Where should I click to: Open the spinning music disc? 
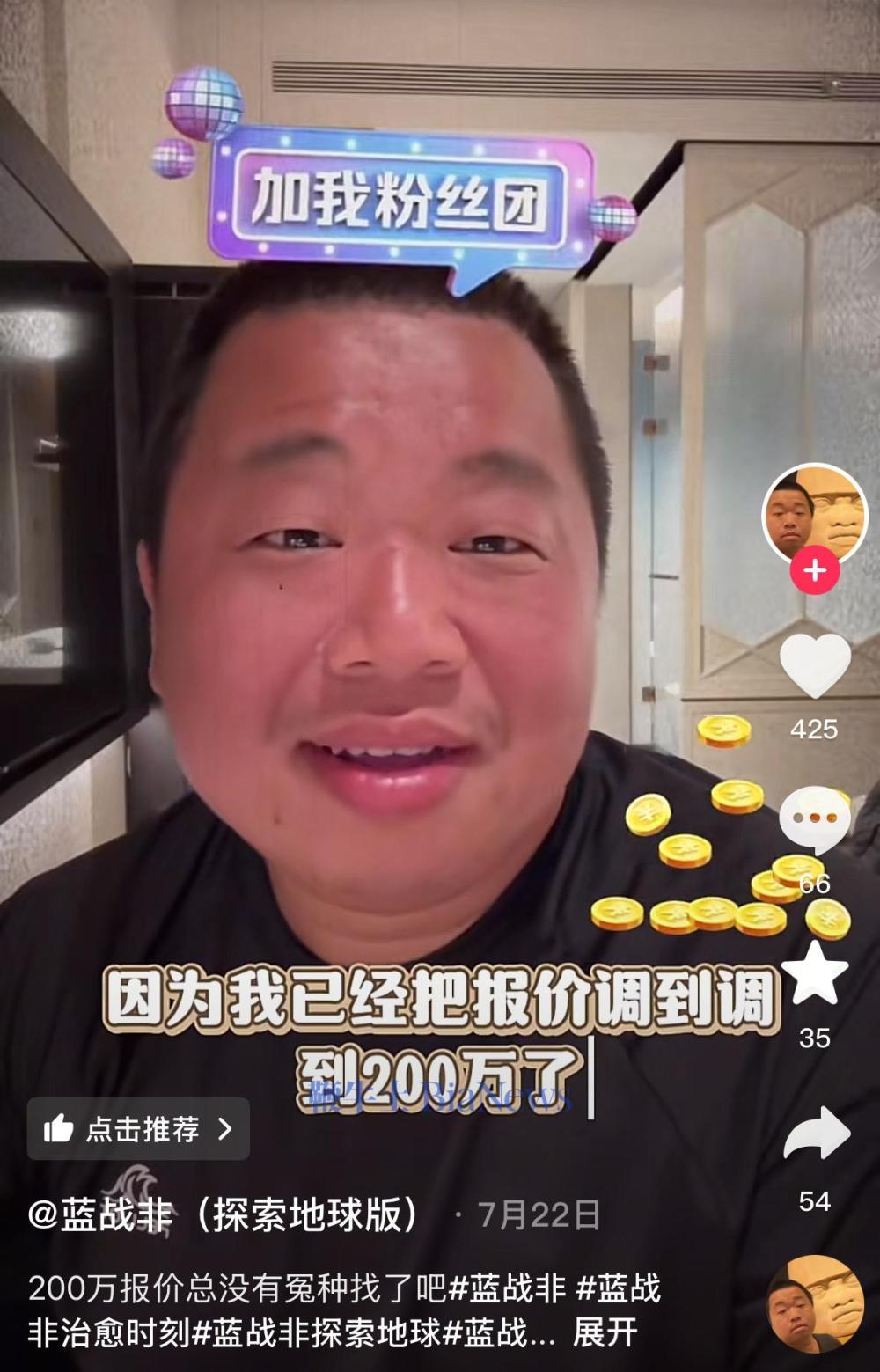click(815, 1303)
